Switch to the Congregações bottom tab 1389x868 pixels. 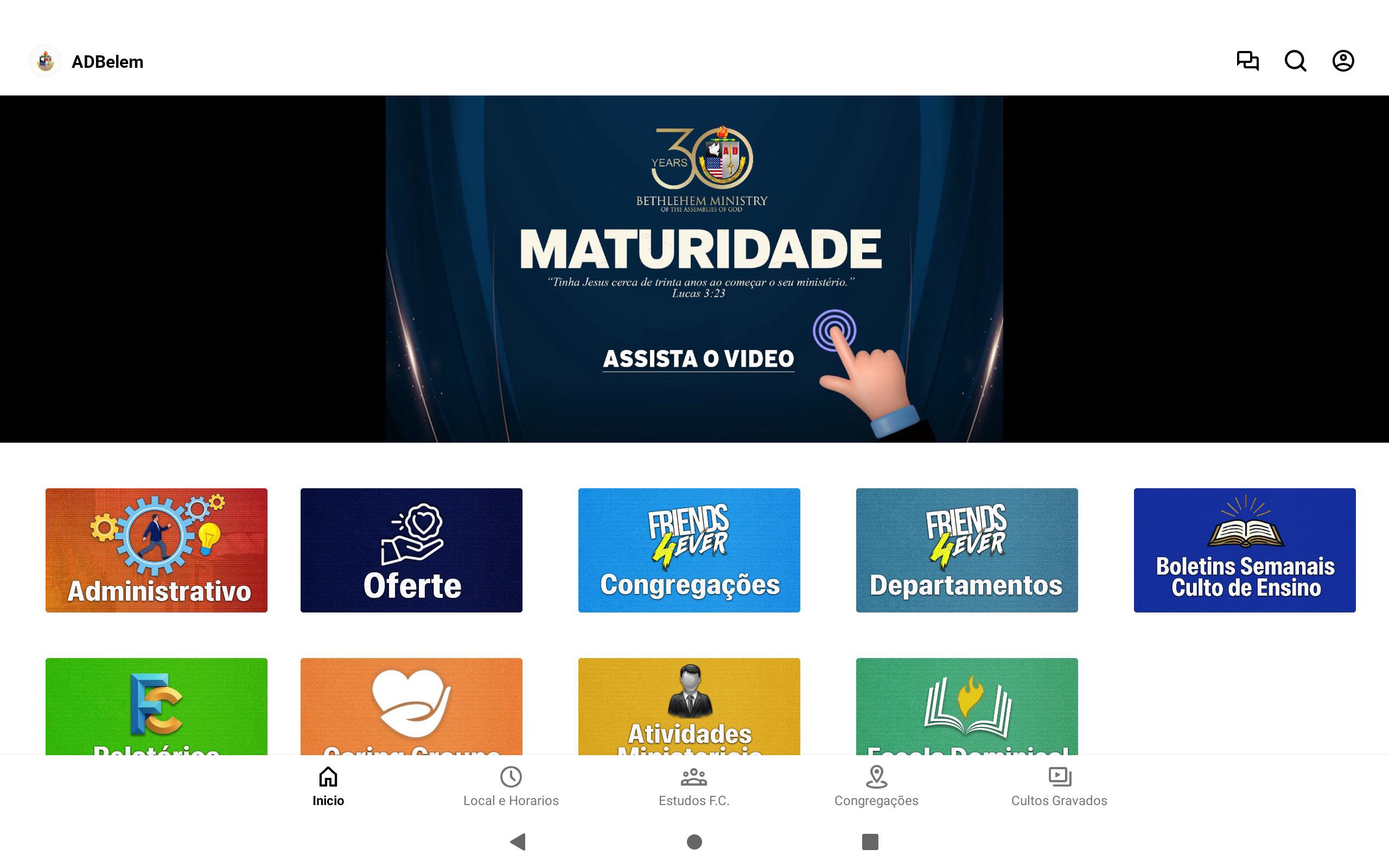[x=876, y=787]
